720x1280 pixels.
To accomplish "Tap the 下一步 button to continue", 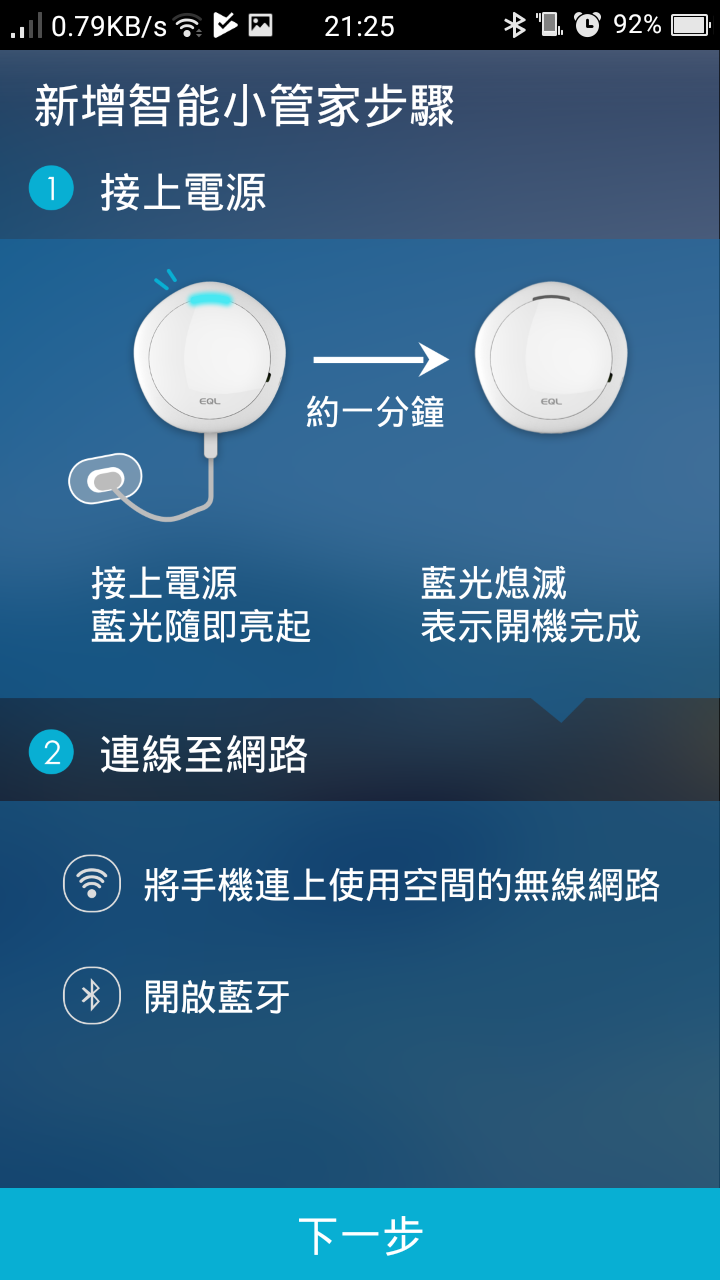I will (x=360, y=1235).
